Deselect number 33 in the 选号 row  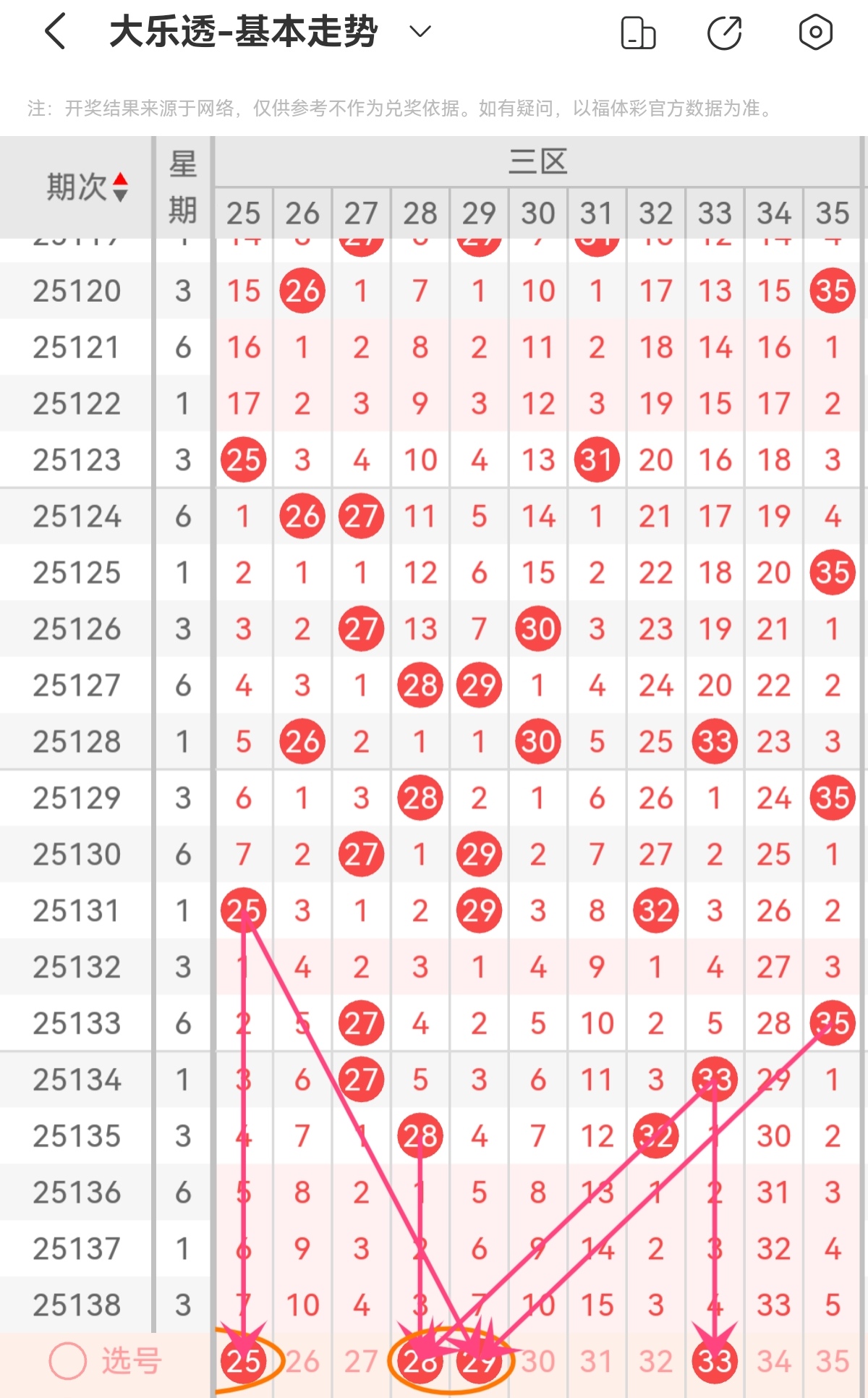coord(715,1362)
